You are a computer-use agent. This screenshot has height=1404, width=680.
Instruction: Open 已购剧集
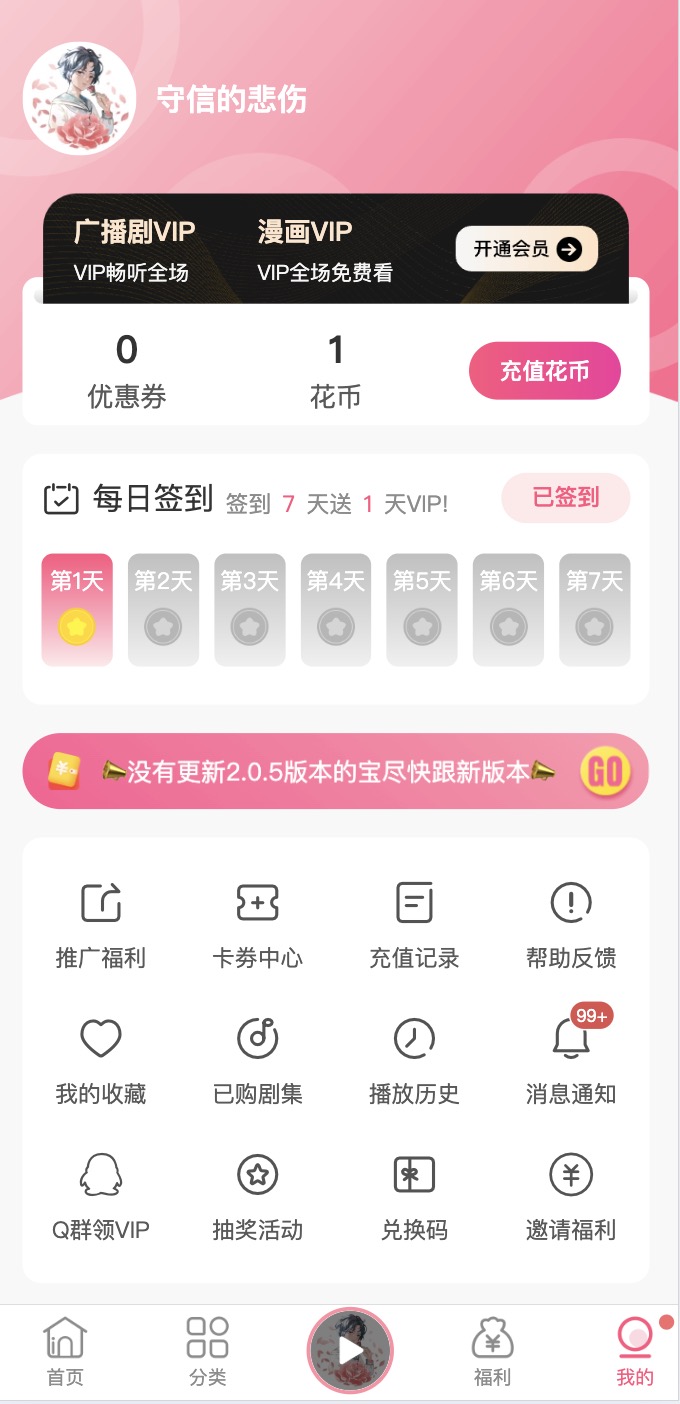[x=257, y=1060]
